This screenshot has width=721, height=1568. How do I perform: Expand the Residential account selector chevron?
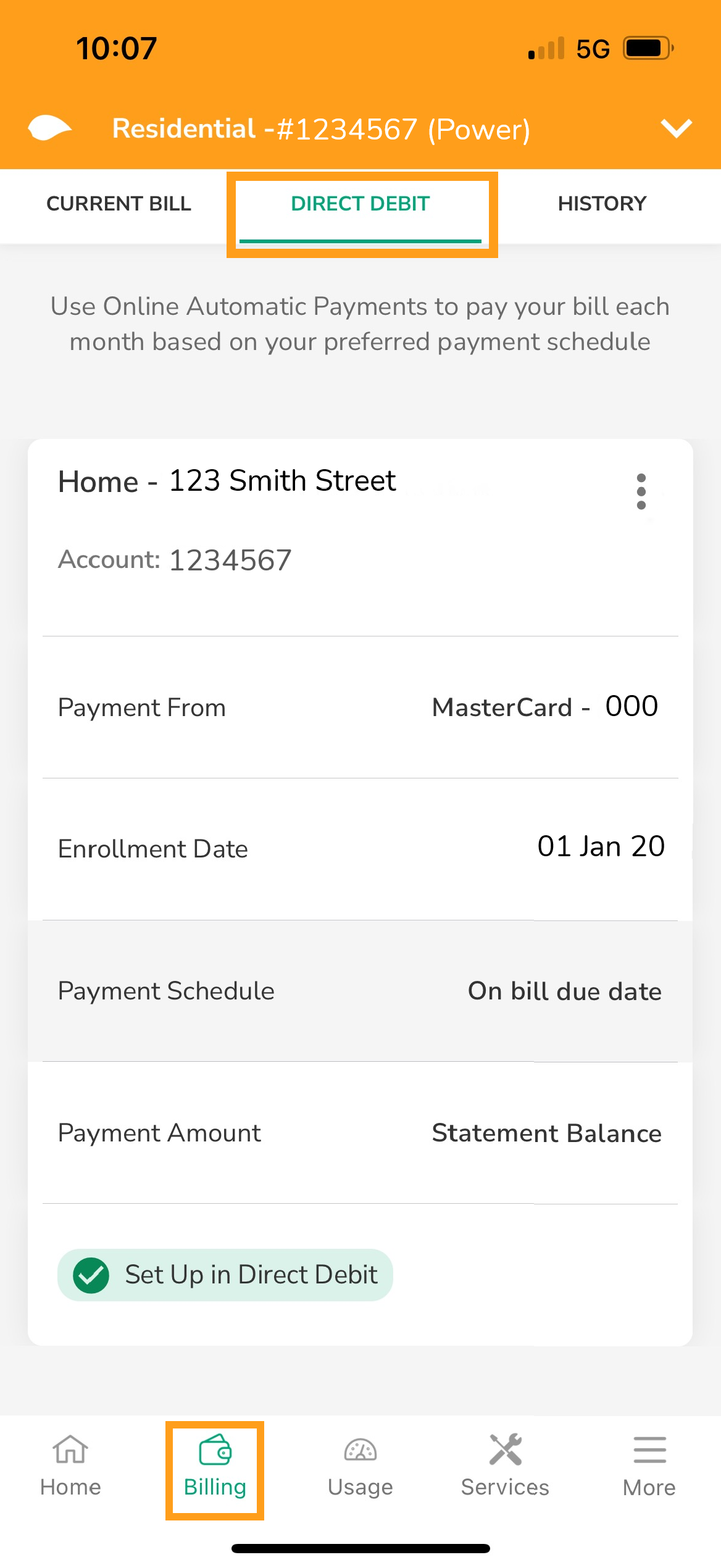(677, 128)
